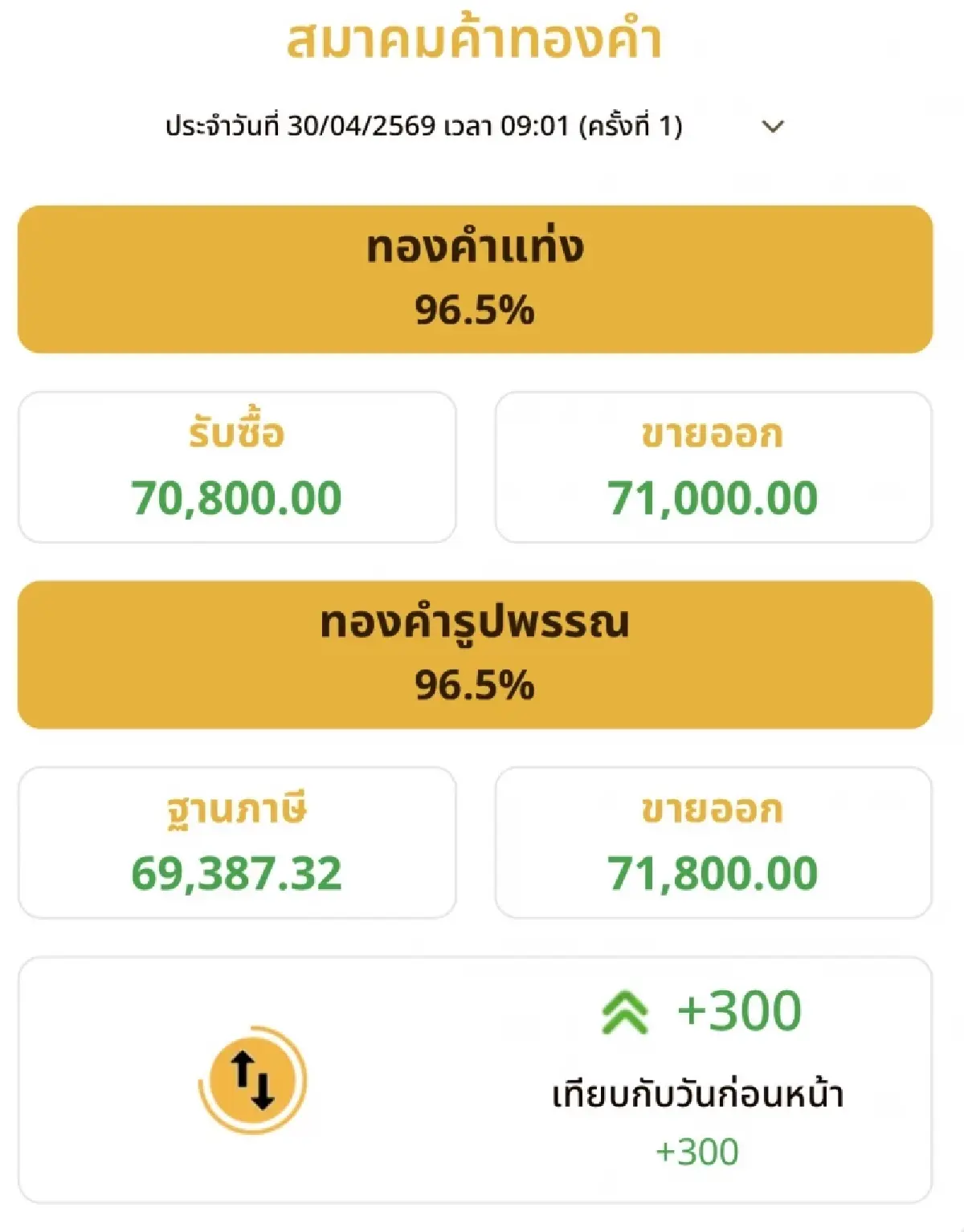Click the ฐานภาษี 69,387.32 tax base value
This screenshot has width=964, height=1232.
(x=239, y=870)
